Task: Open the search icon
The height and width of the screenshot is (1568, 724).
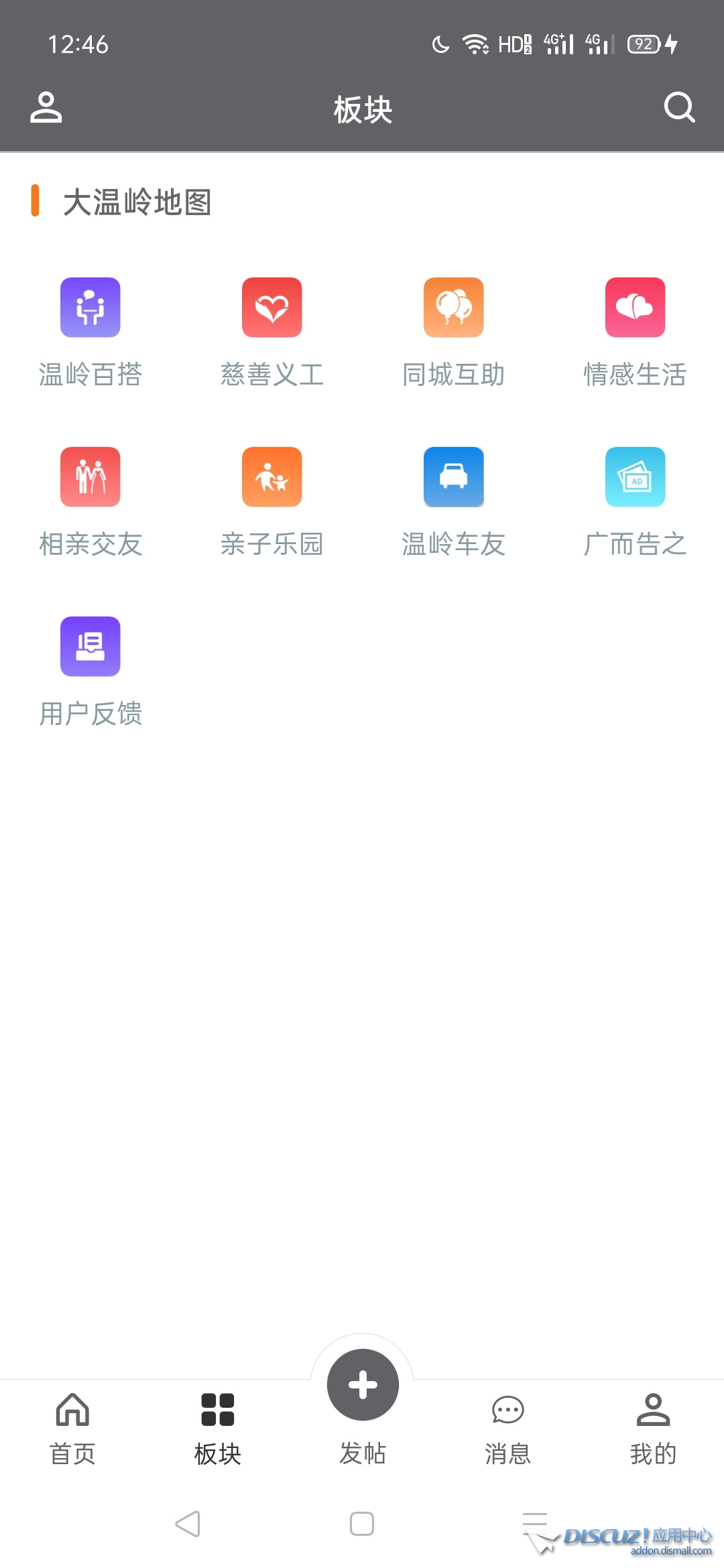Action: click(x=679, y=107)
